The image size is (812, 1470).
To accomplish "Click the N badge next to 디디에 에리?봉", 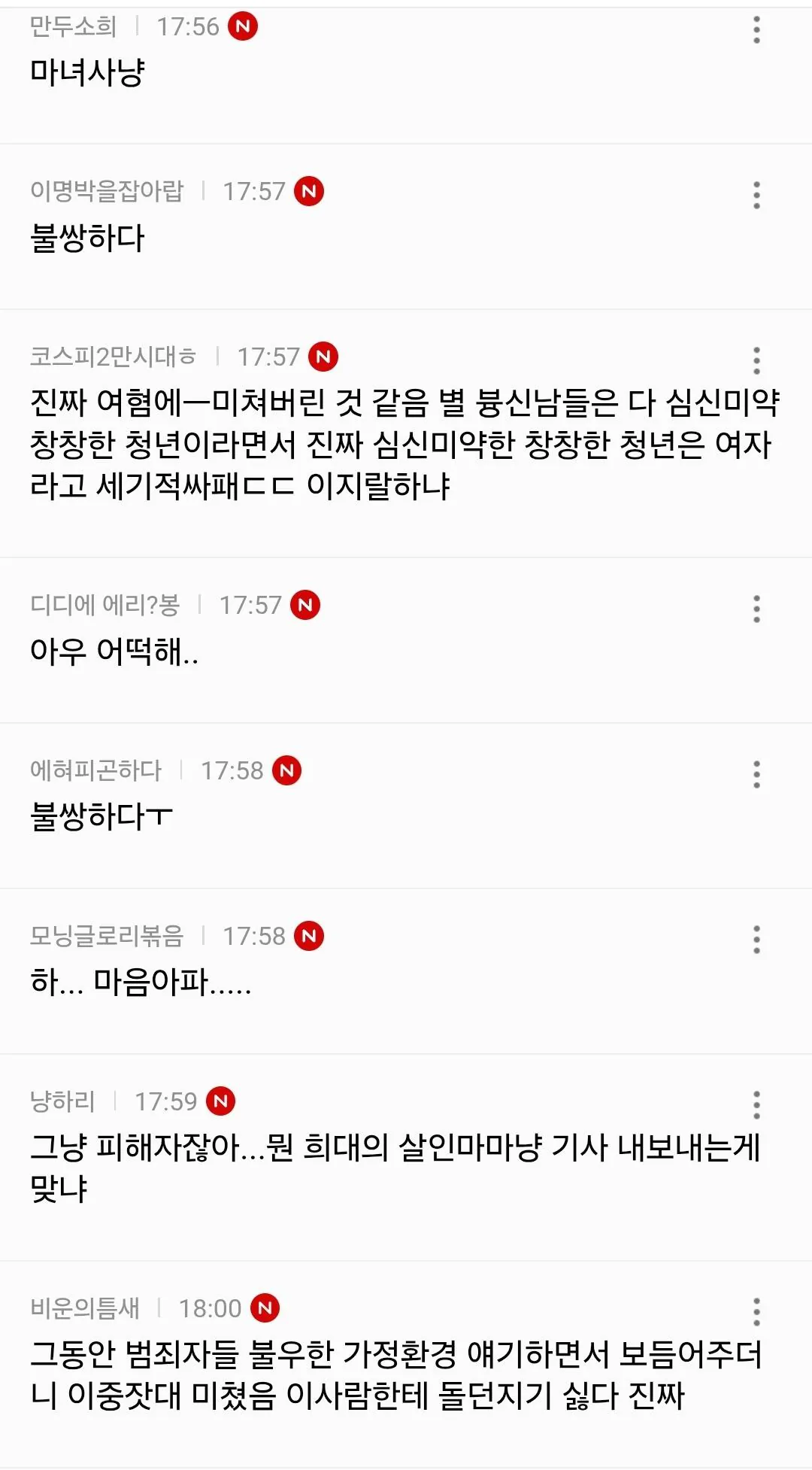I will click(304, 604).
